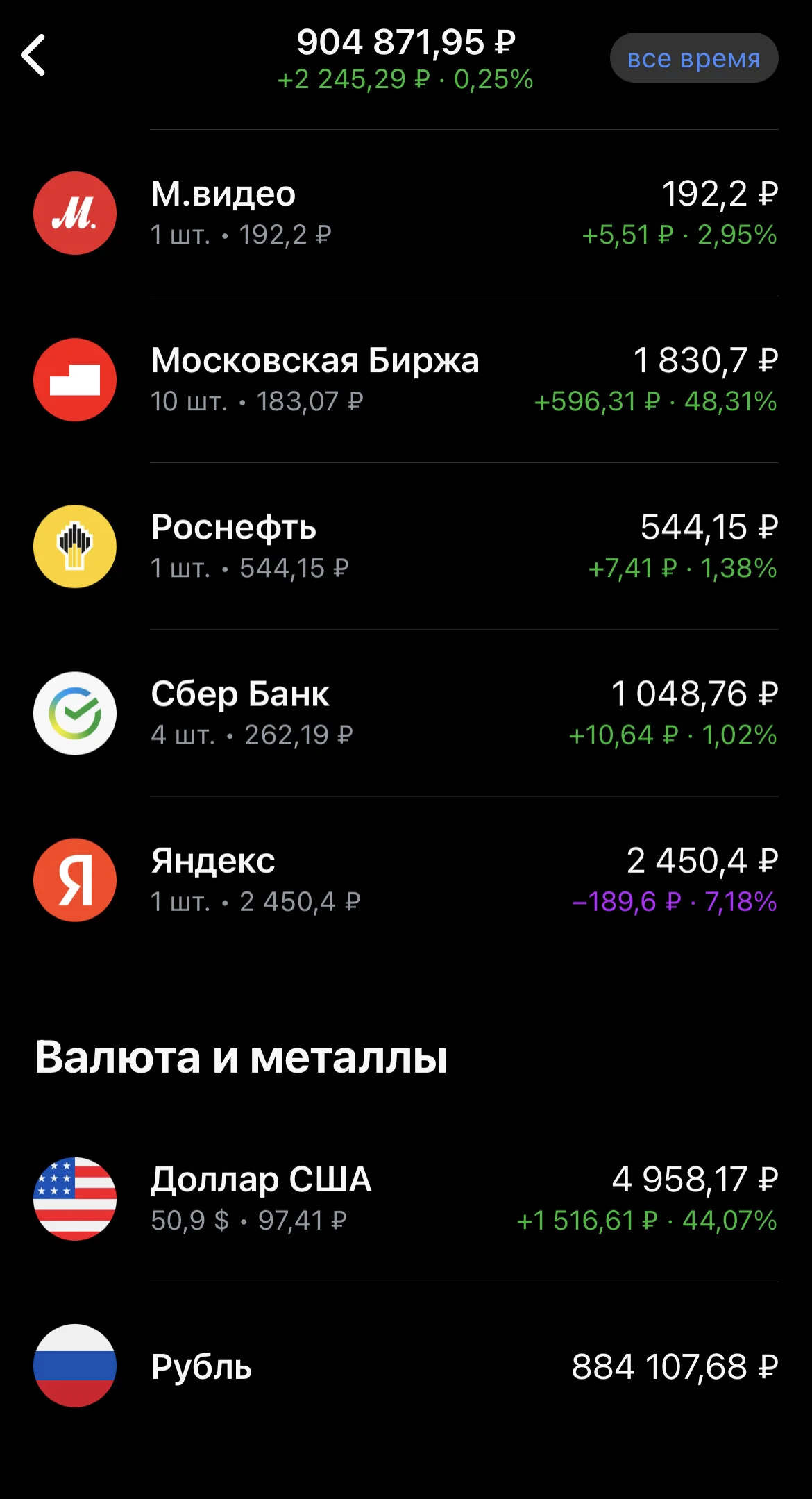Open the Доллар США currency position

click(406, 1199)
